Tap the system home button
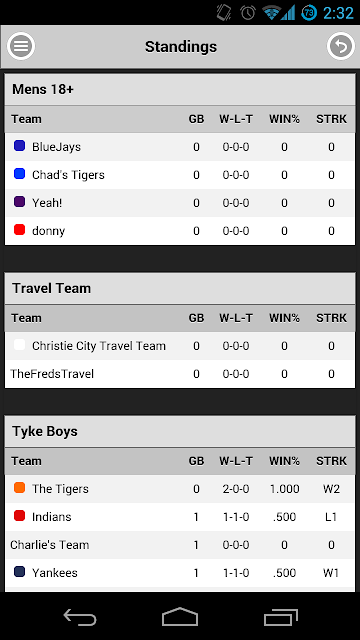This screenshot has height=640, width=360. [180, 617]
